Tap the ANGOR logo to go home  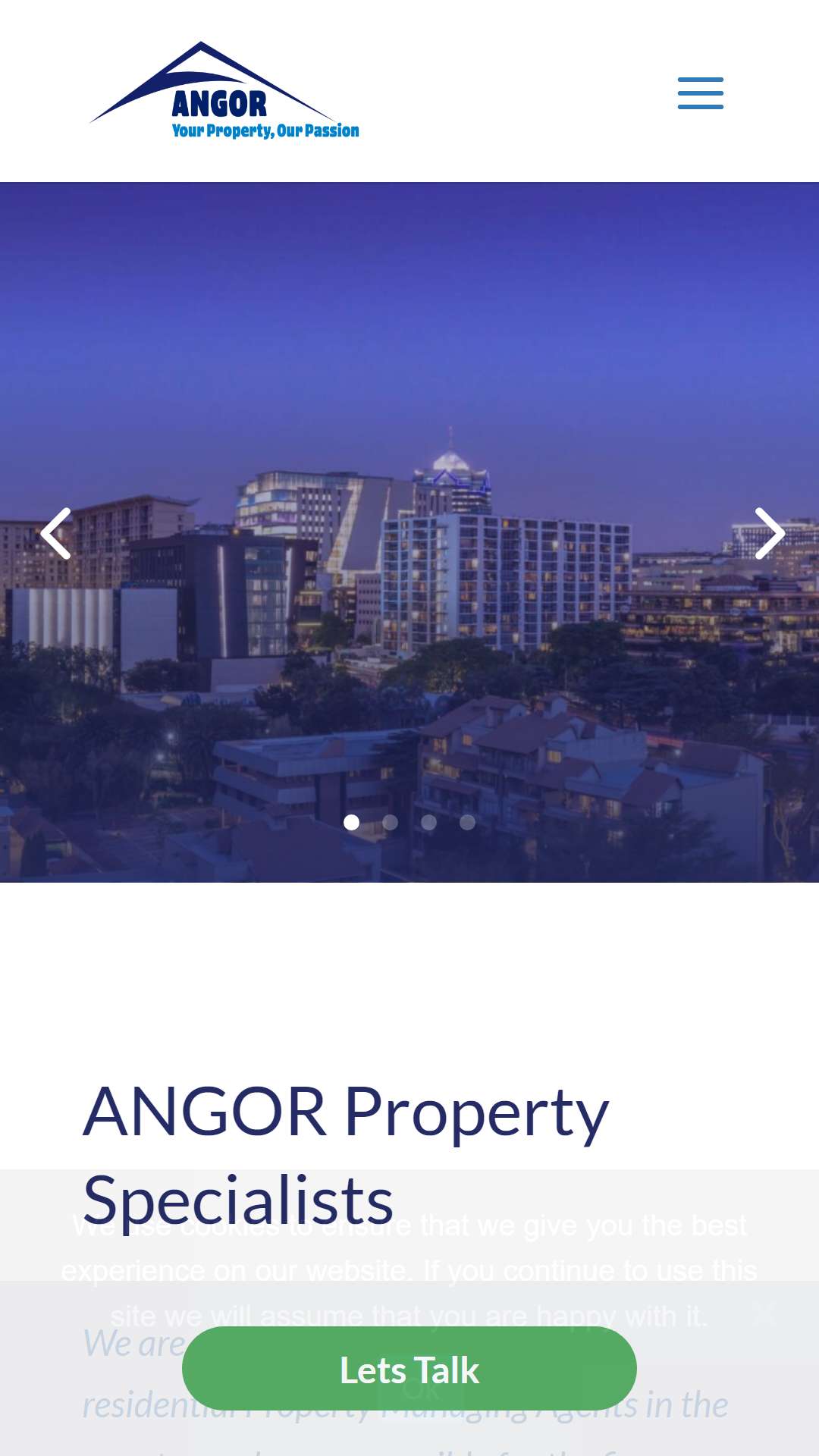click(224, 91)
